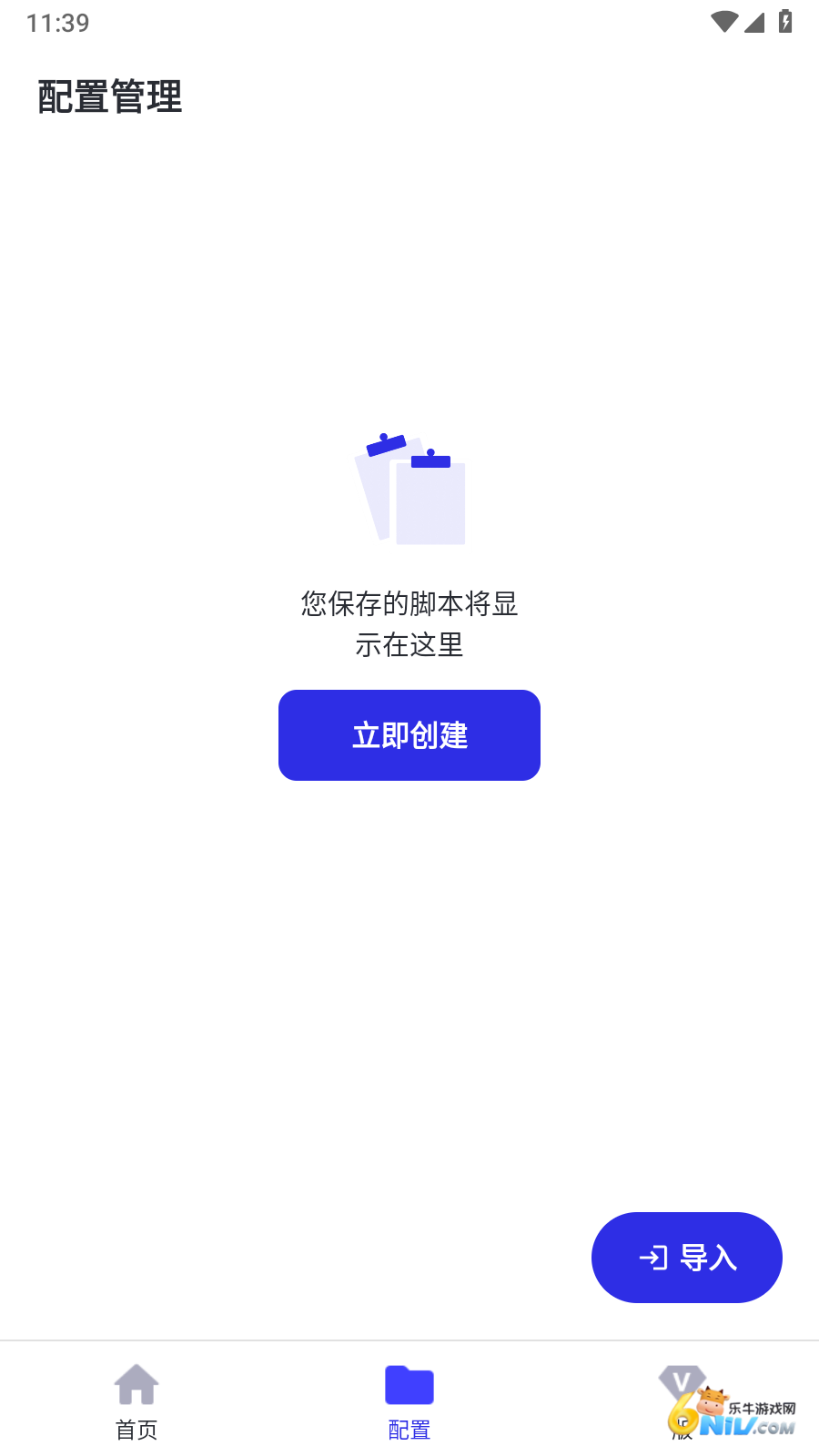Tap the 导入 floating action button
The height and width of the screenshot is (1456, 819).
click(687, 1258)
